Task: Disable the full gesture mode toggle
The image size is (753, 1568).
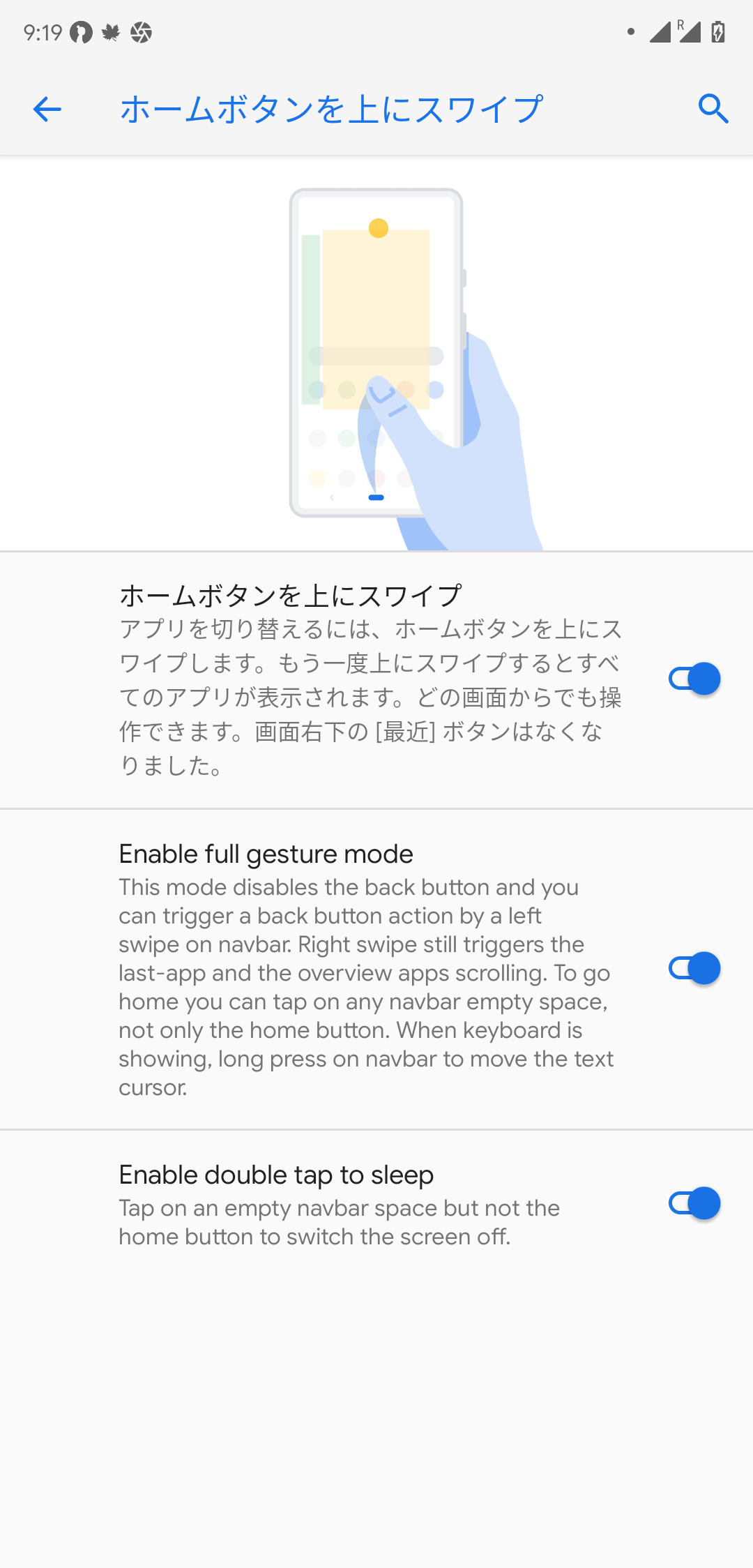Action: (x=694, y=968)
